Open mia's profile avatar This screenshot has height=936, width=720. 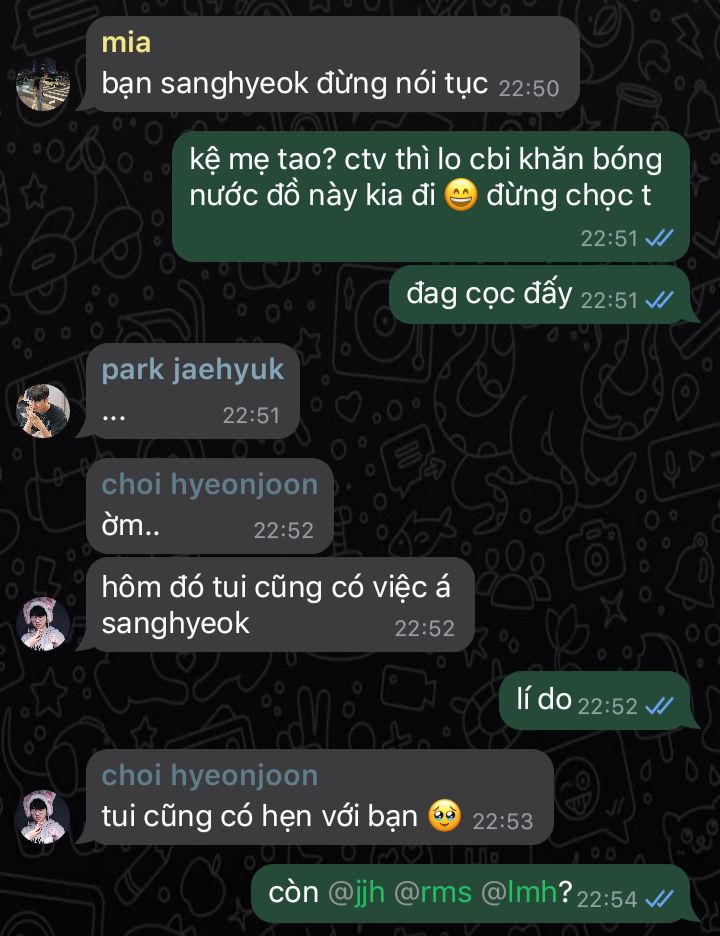[43, 83]
